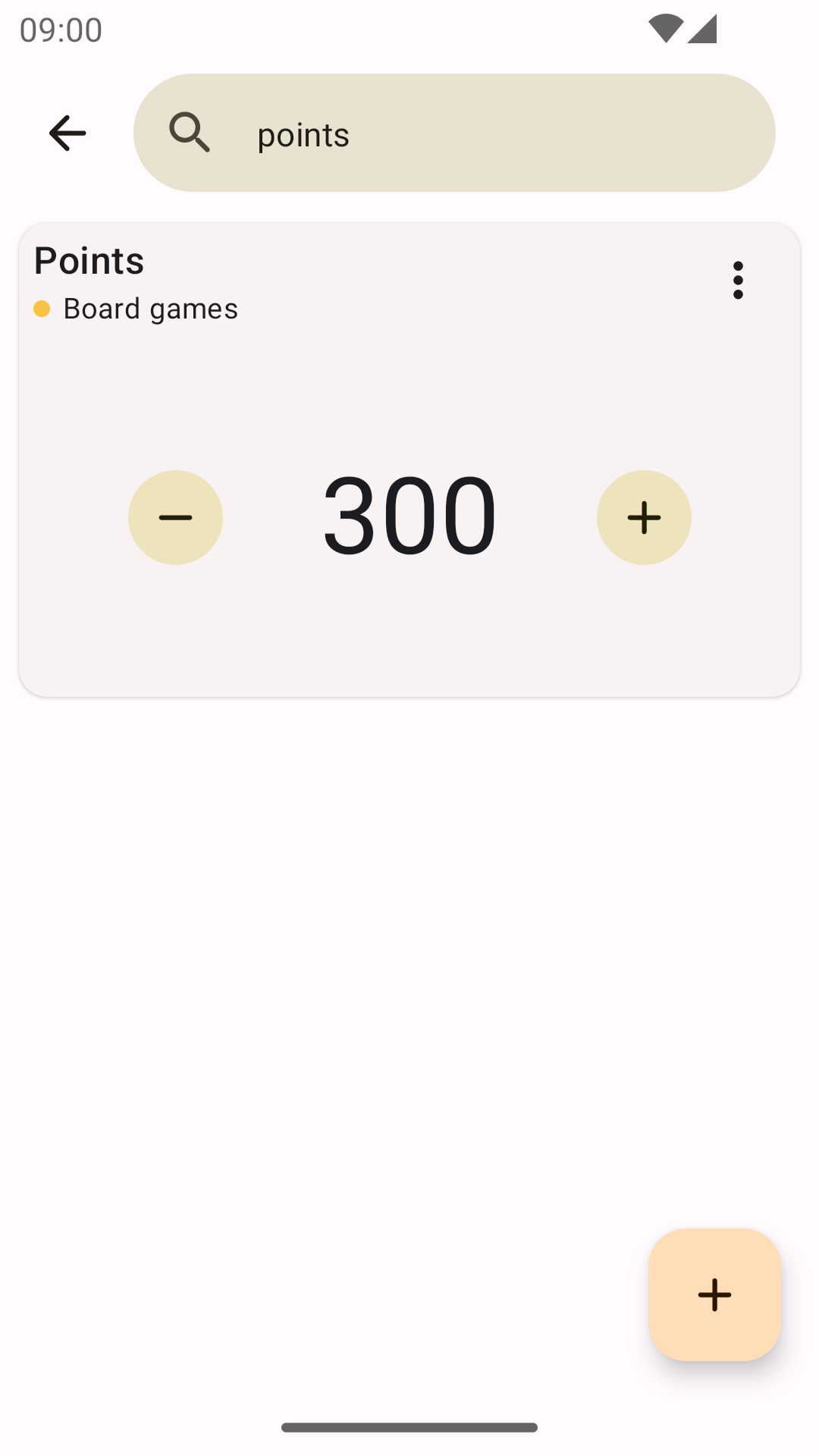This screenshot has width=819, height=1456.
Task: Open the Points counter card
Action: [x=409, y=637]
